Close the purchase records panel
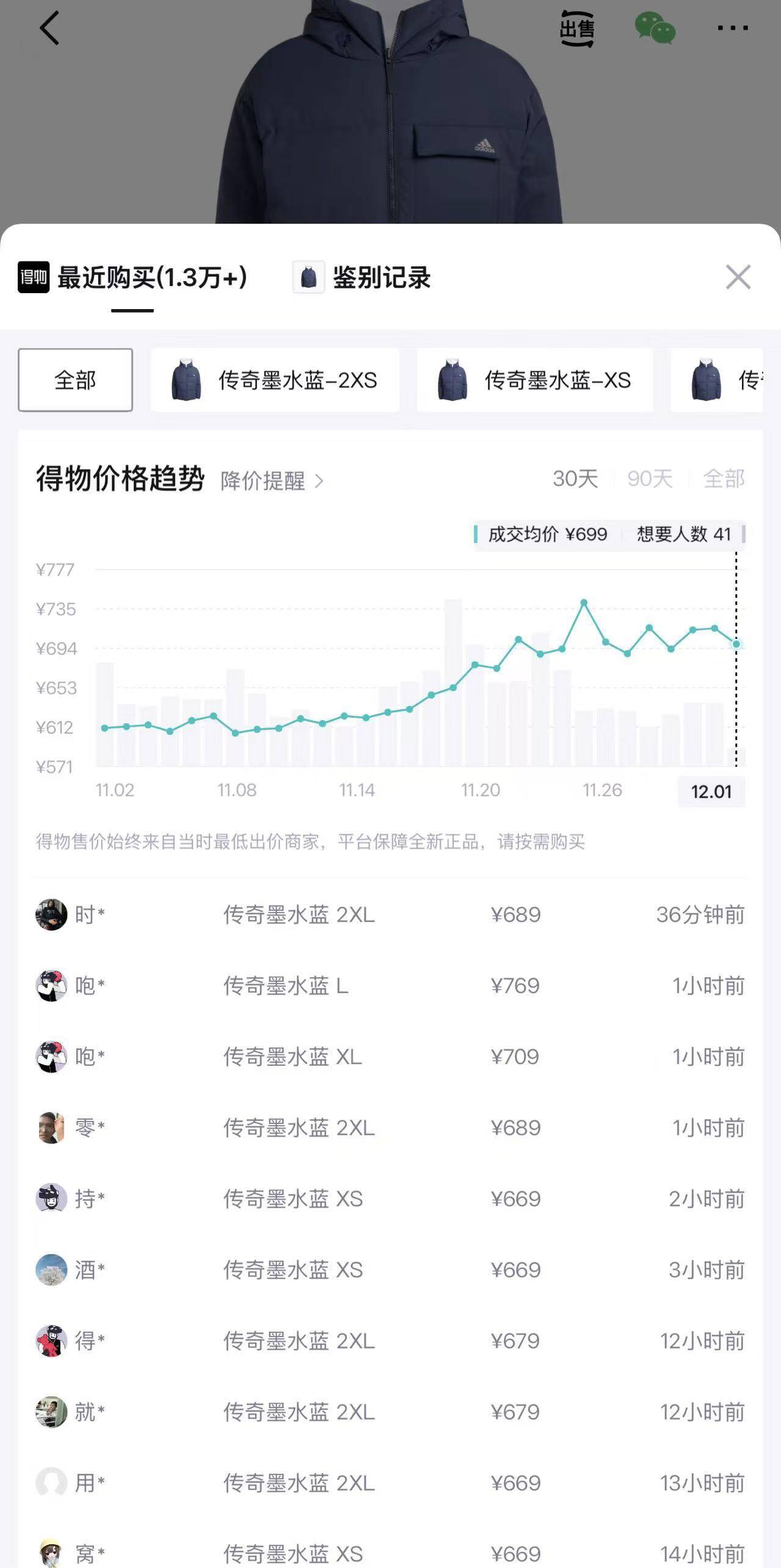The width and height of the screenshot is (781, 1568). (738, 277)
